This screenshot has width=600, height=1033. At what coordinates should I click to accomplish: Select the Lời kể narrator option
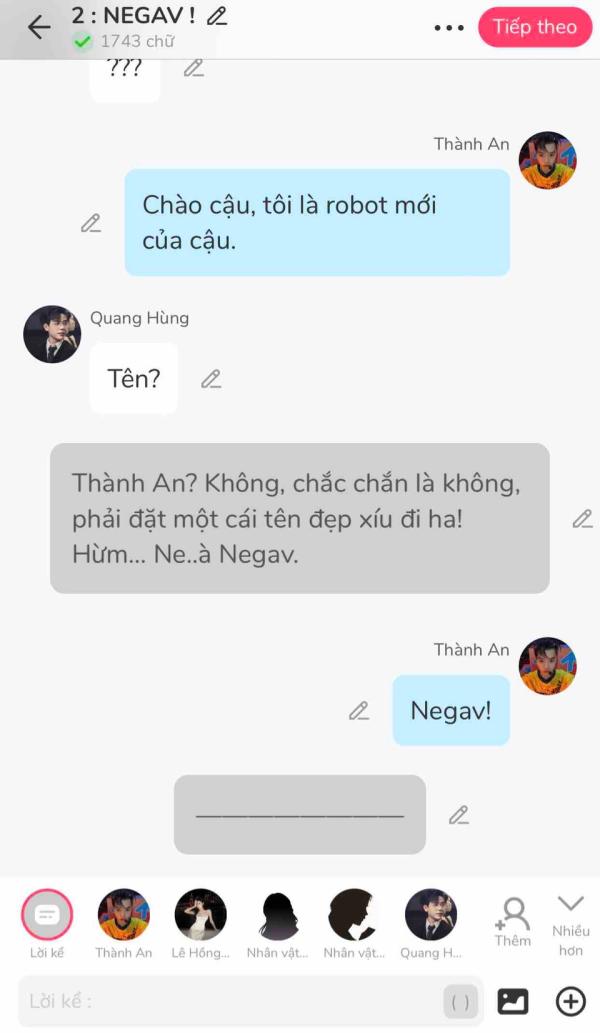tap(47, 915)
